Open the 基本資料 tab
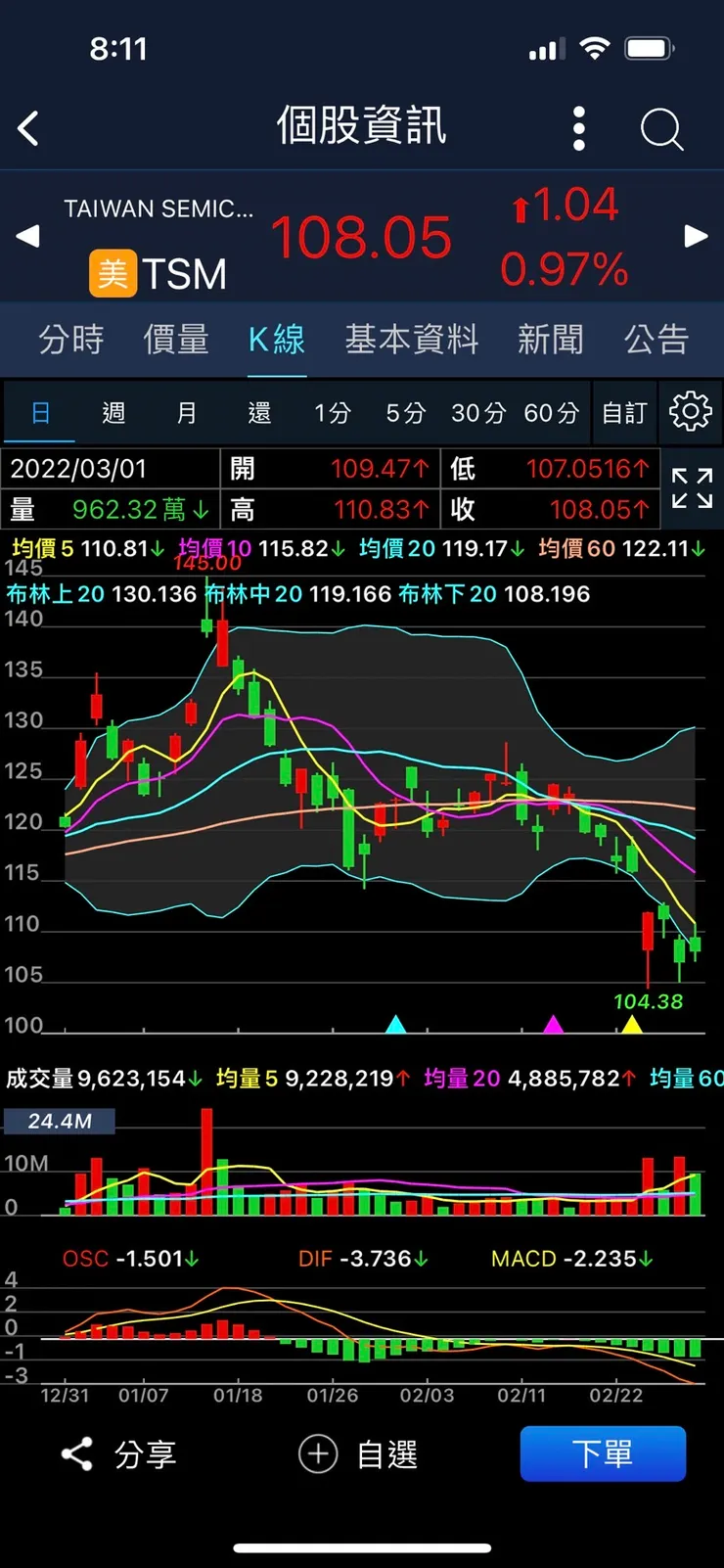Screen dimensions: 724x1568 pyautogui.click(x=412, y=340)
